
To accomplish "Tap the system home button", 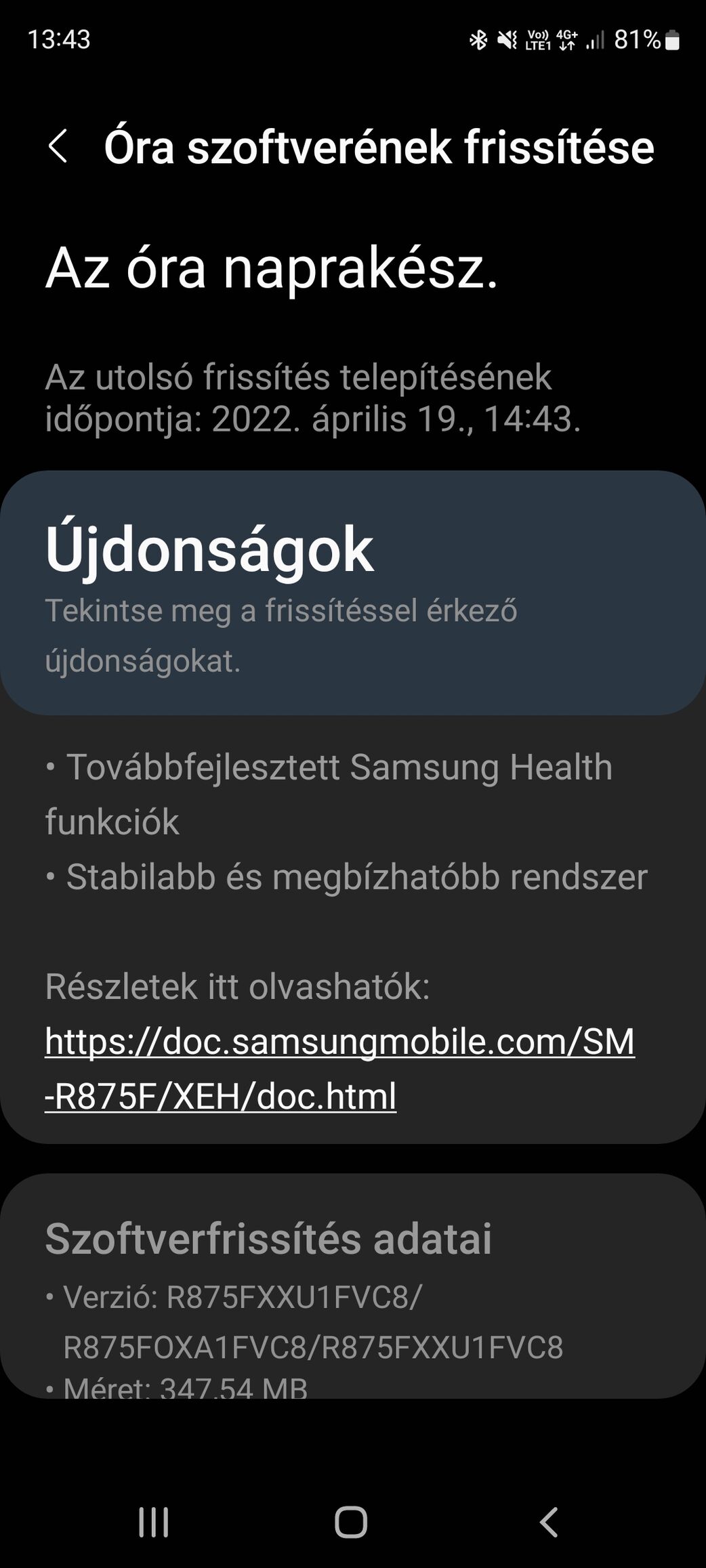I will coord(351,1523).
